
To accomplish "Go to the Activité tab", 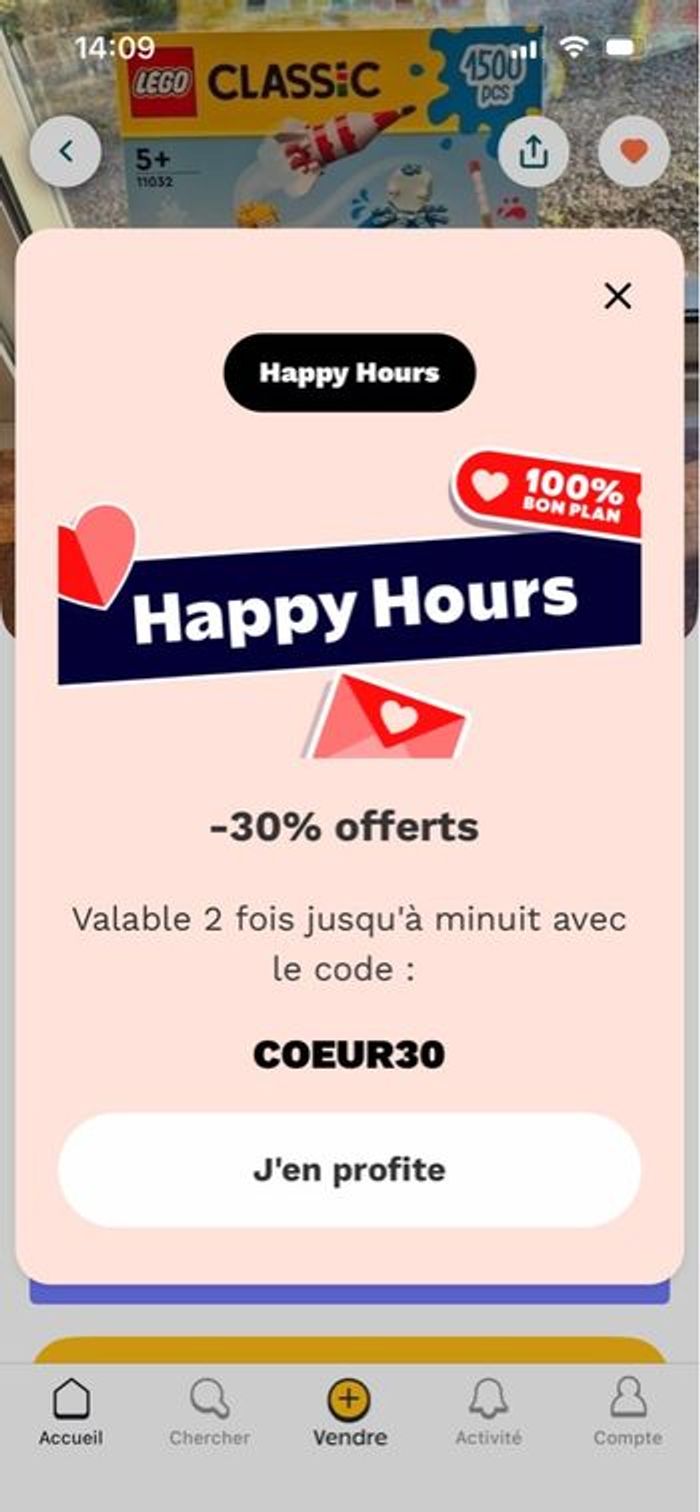I will coord(488,1412).
